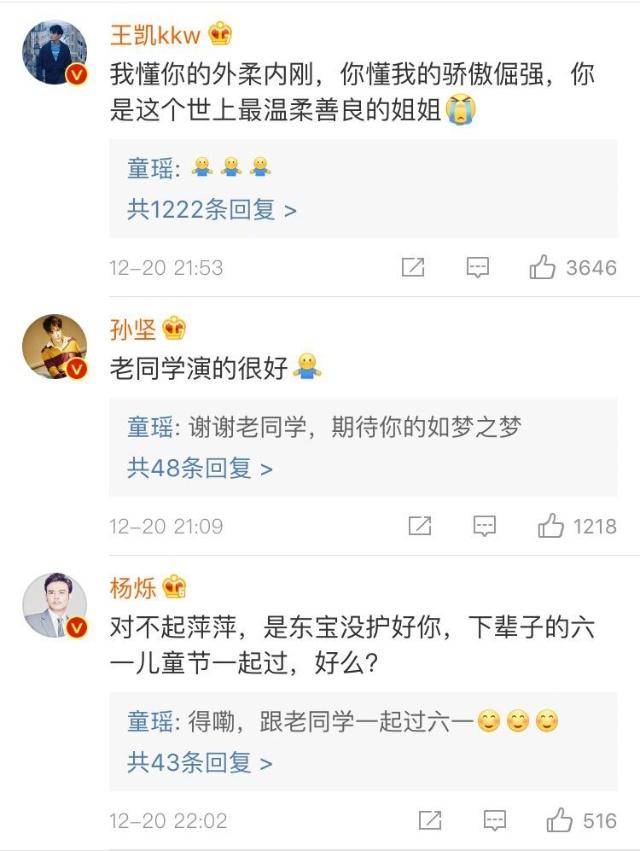View all 43 replies under 杨烁's comment
The image size is (640, 851).
point(199,763)
